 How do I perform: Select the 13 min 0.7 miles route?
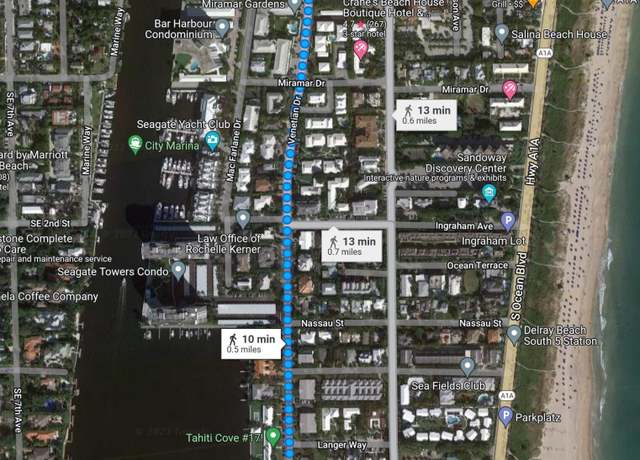coord(351,246)
